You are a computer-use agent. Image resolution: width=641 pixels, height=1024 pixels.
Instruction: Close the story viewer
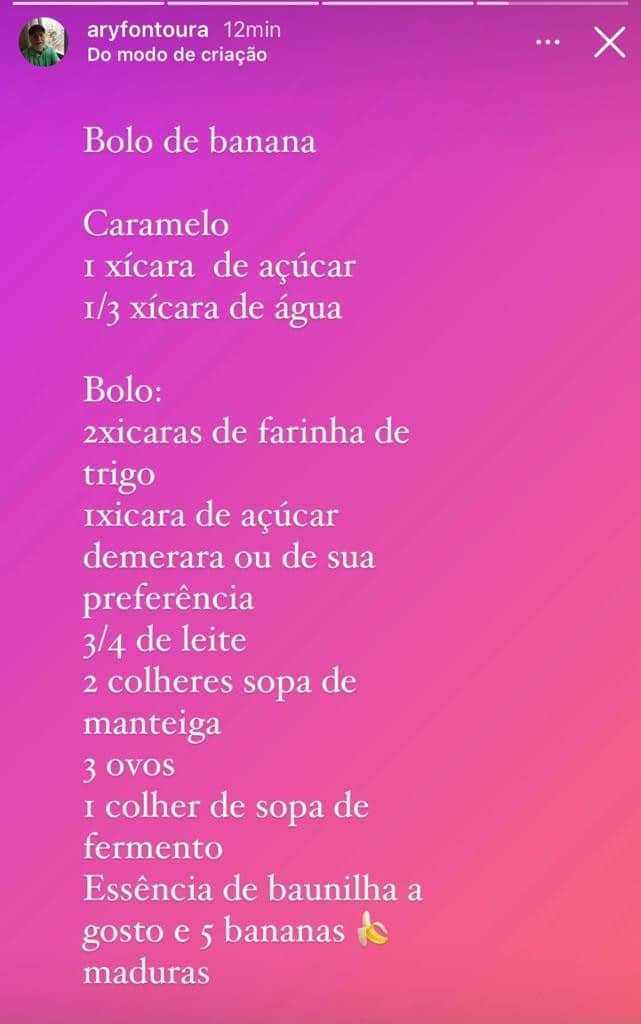point(609,42)
